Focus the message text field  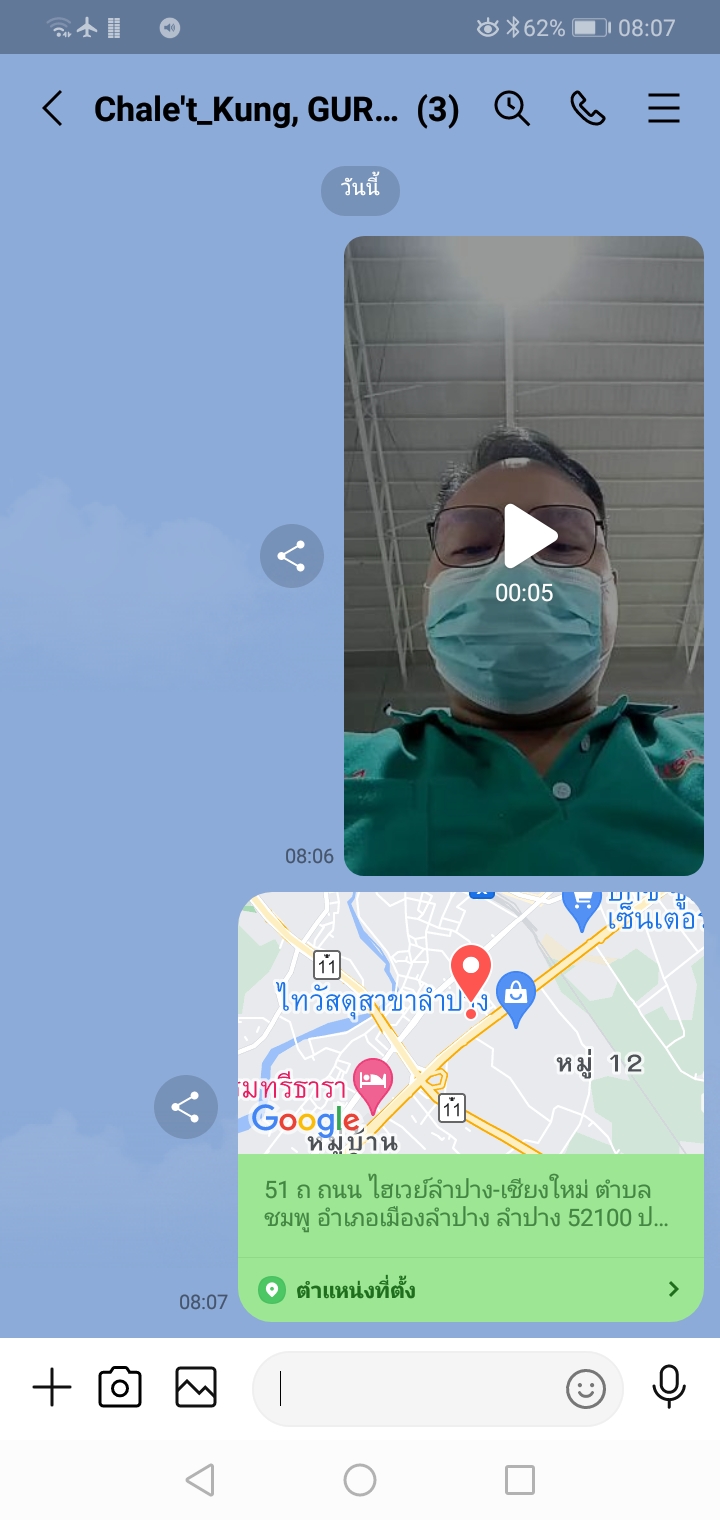(410, 1388)
